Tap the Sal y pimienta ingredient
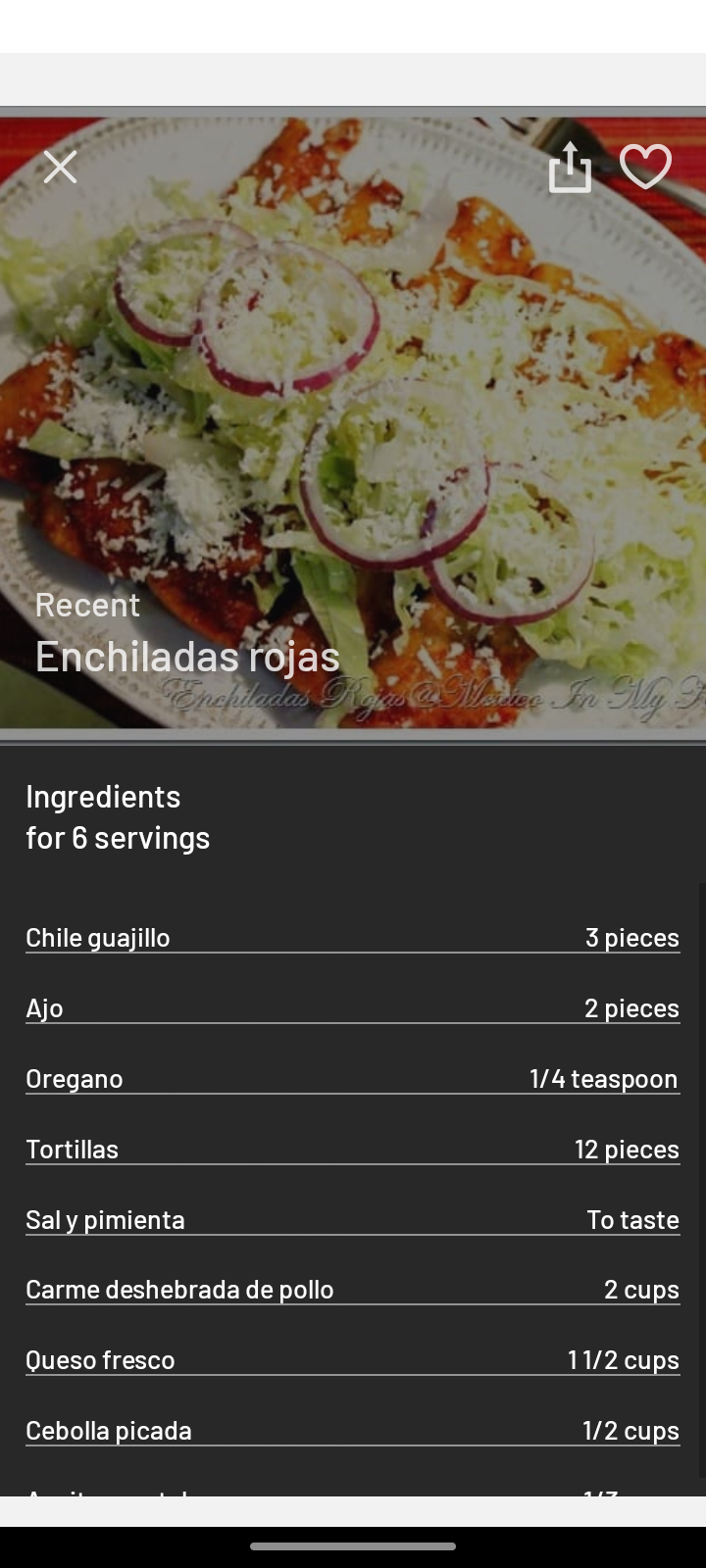The image size is (706, 1568). point(353,1219)
